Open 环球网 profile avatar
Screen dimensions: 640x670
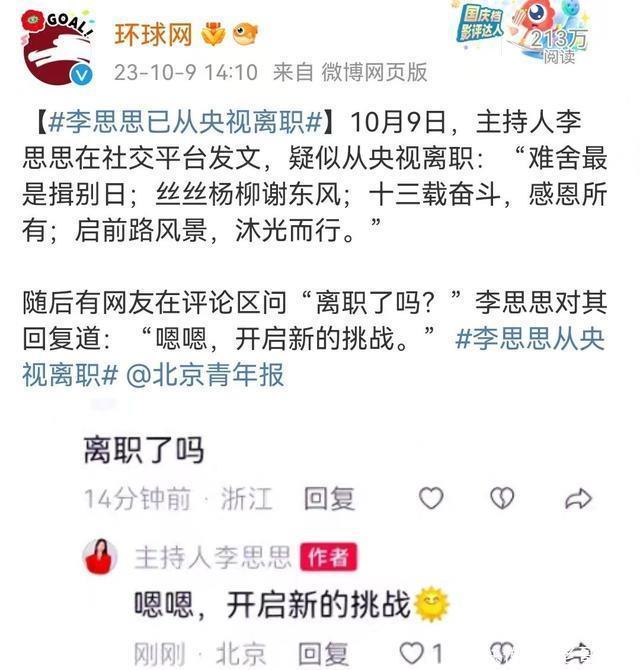55,48
